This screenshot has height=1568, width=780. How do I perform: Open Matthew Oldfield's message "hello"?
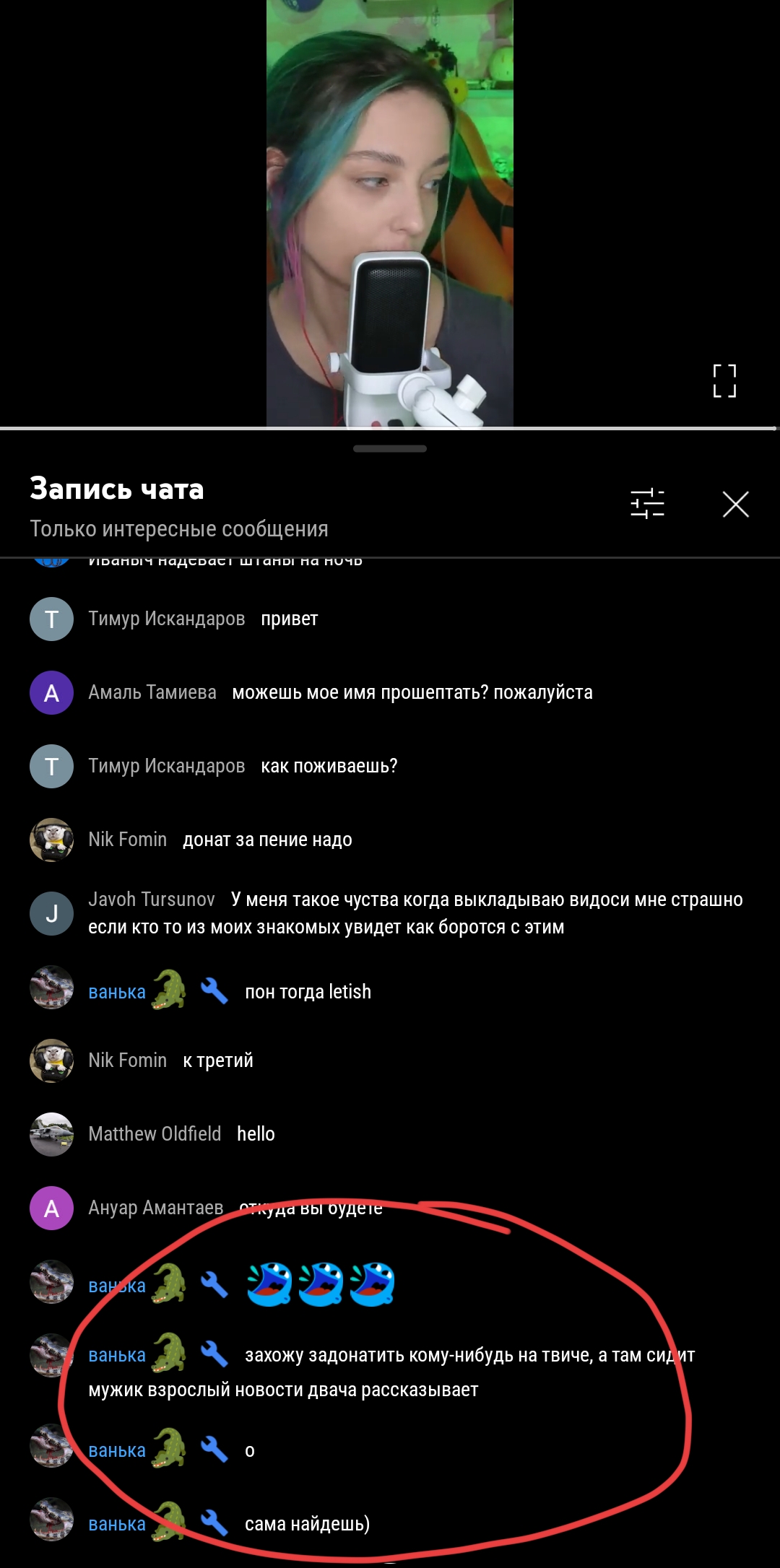tap(256, 1135)
